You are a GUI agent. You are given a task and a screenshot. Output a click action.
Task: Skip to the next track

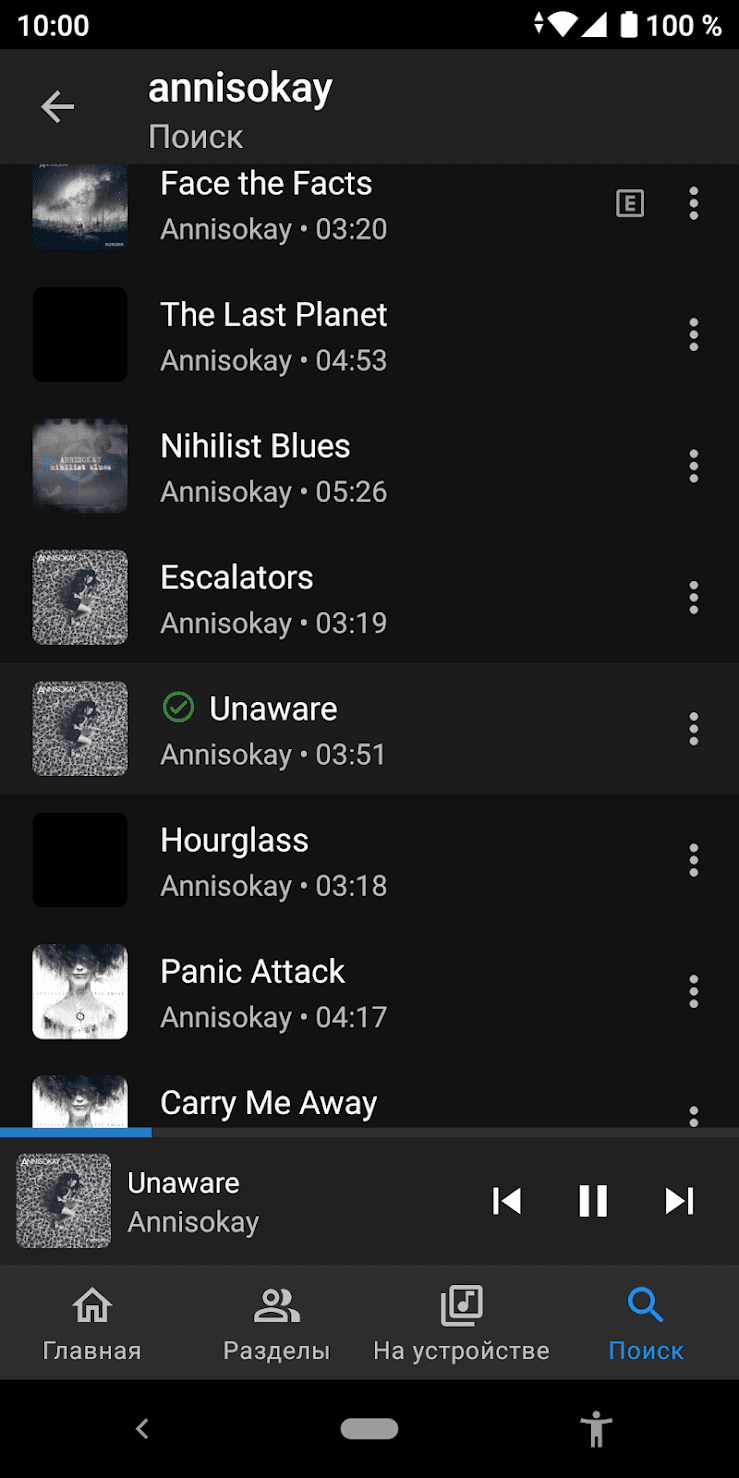(x=679, y=1201)
